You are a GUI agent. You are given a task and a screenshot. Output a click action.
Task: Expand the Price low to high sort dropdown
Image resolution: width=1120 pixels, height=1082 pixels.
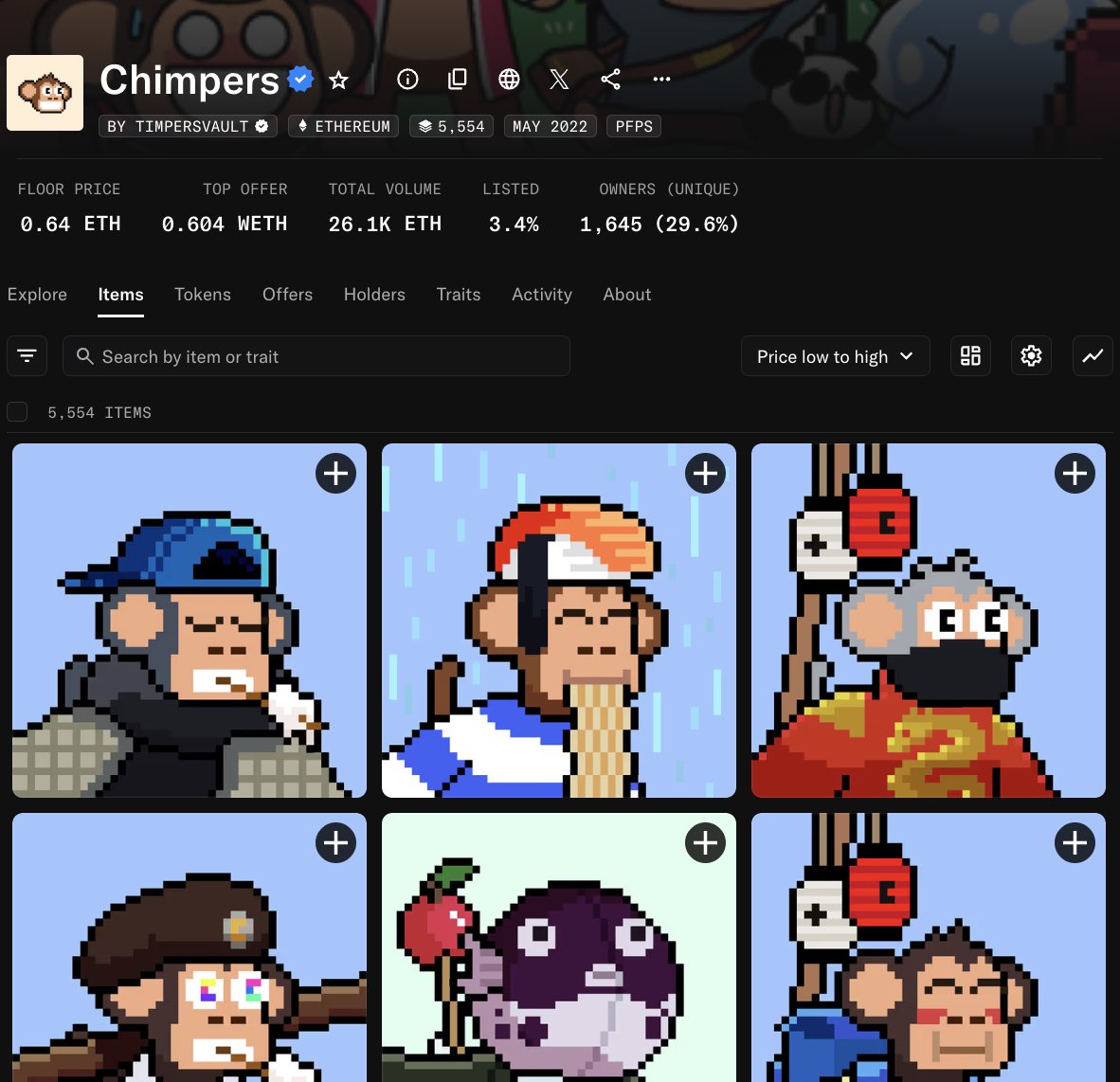click(x=835, y=356)
